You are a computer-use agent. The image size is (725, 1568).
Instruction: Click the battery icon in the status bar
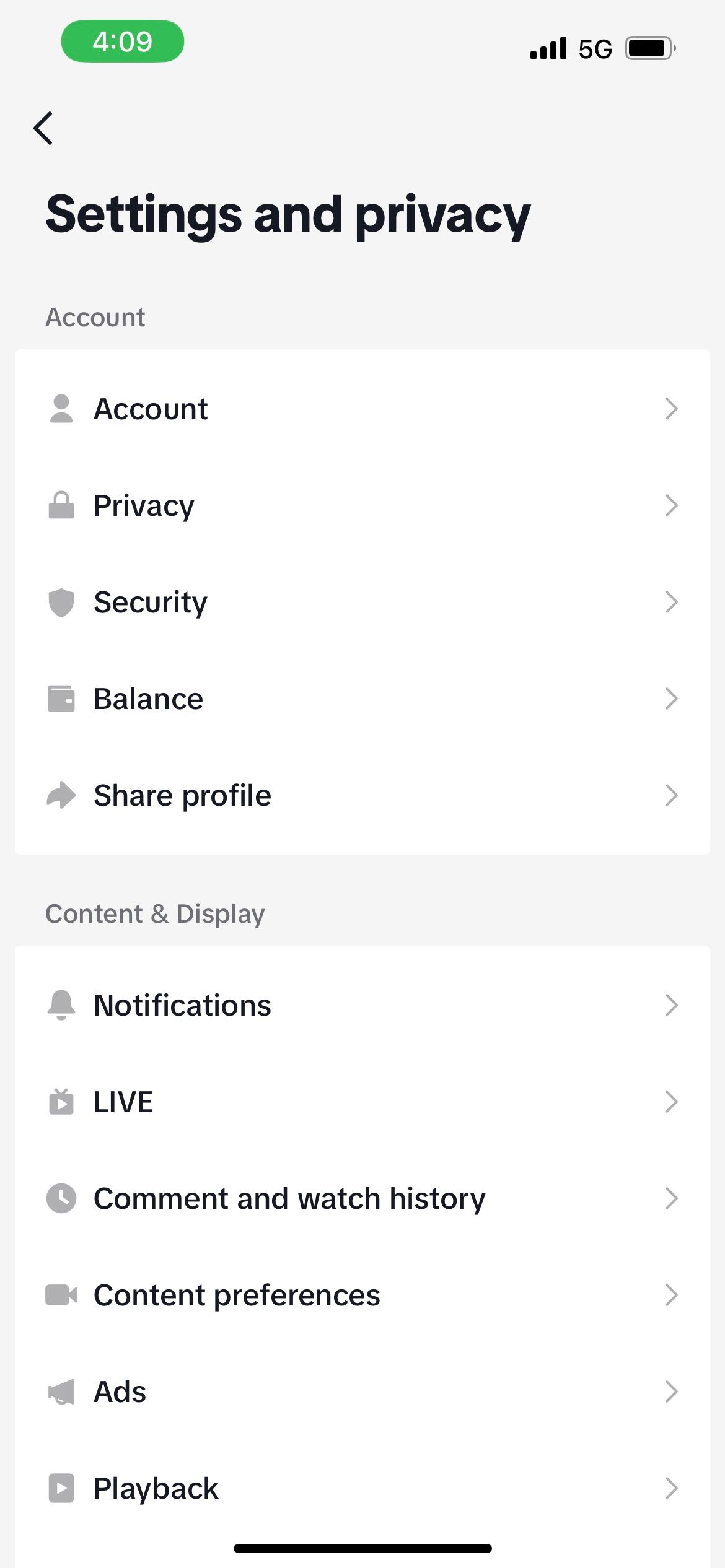coord(647,48)
